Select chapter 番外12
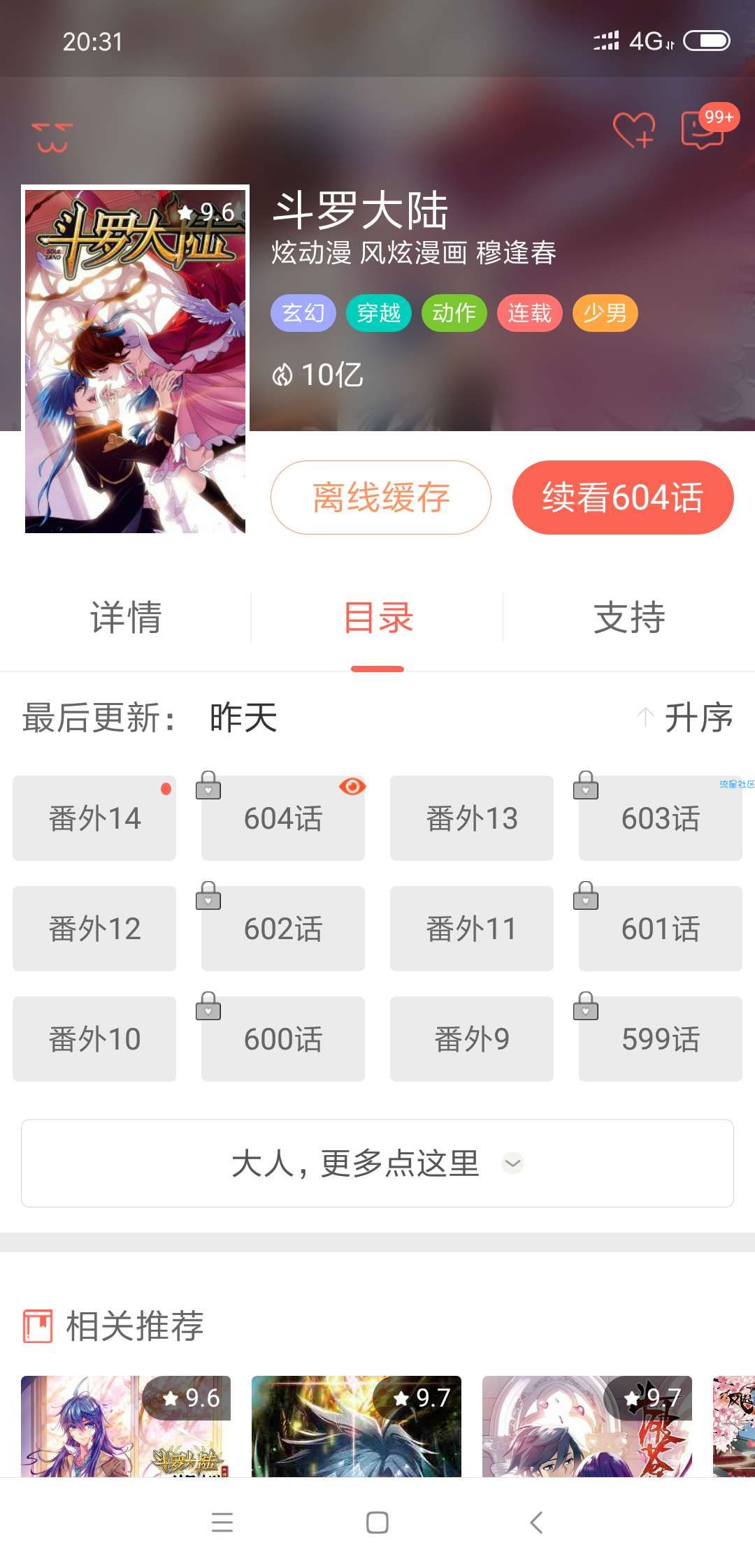This screenshot has height=1568, width=755. 94,929
